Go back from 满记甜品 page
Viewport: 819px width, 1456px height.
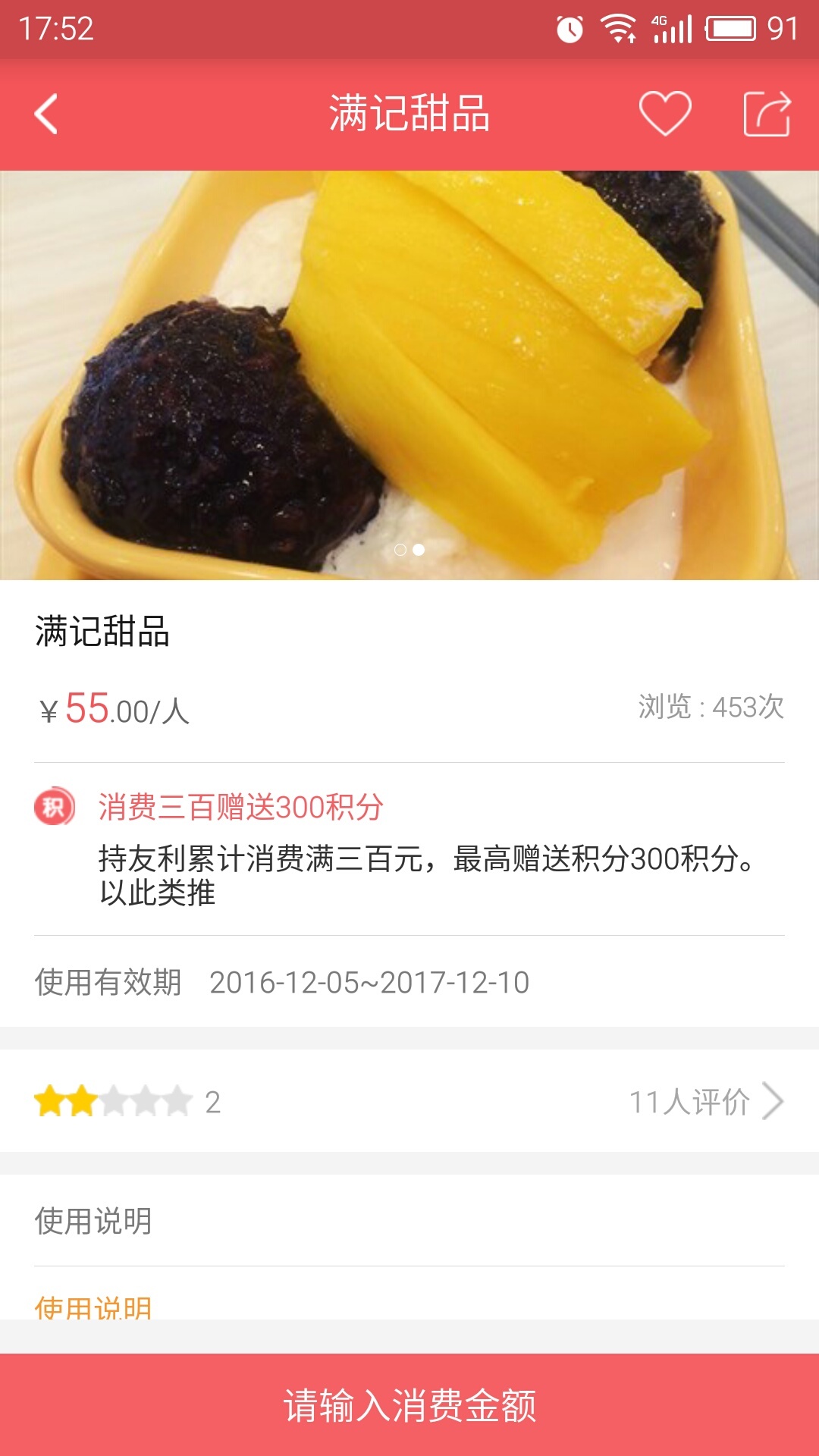coord(47,114)
